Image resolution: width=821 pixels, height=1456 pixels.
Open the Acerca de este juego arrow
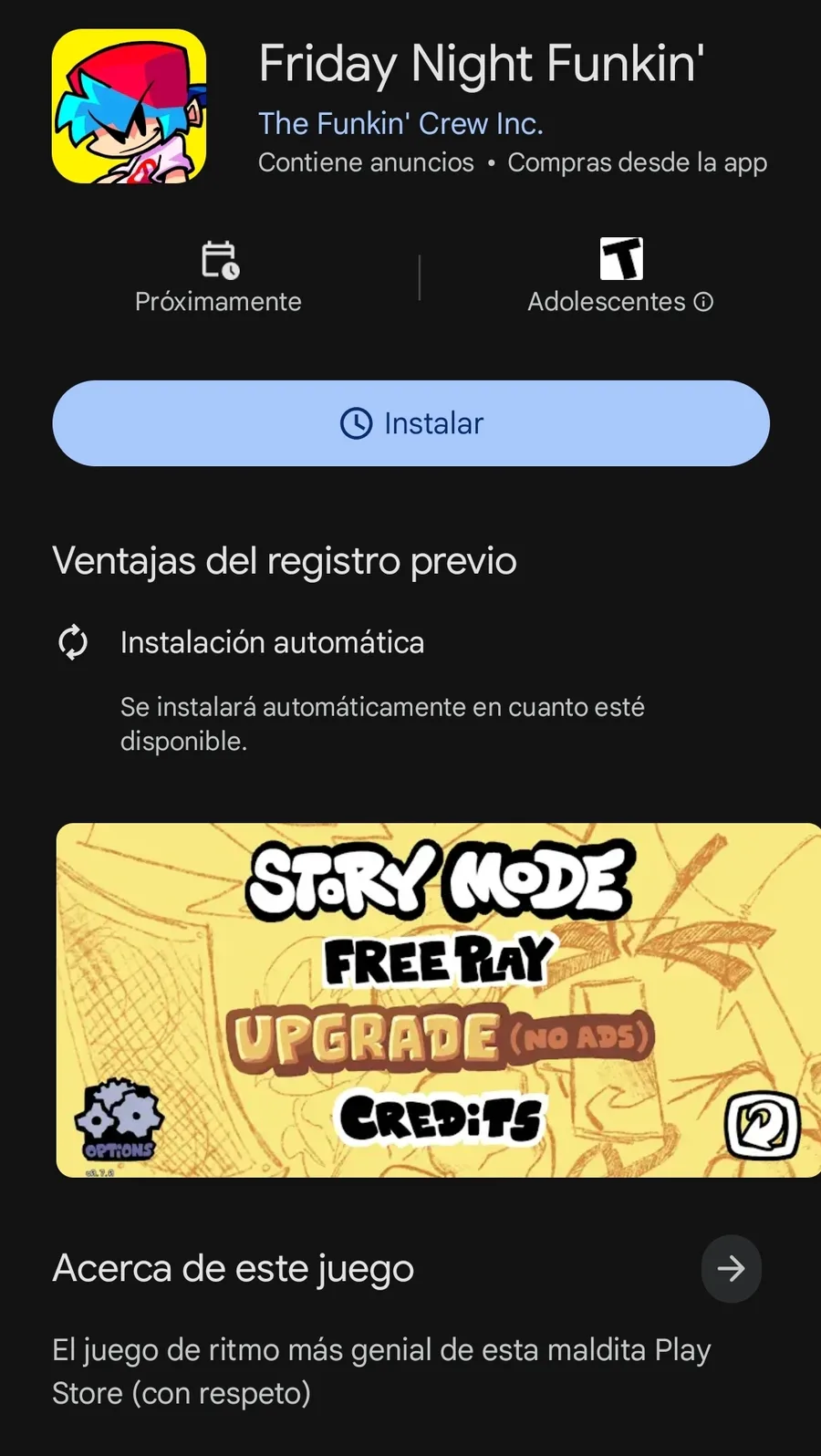731,1268
